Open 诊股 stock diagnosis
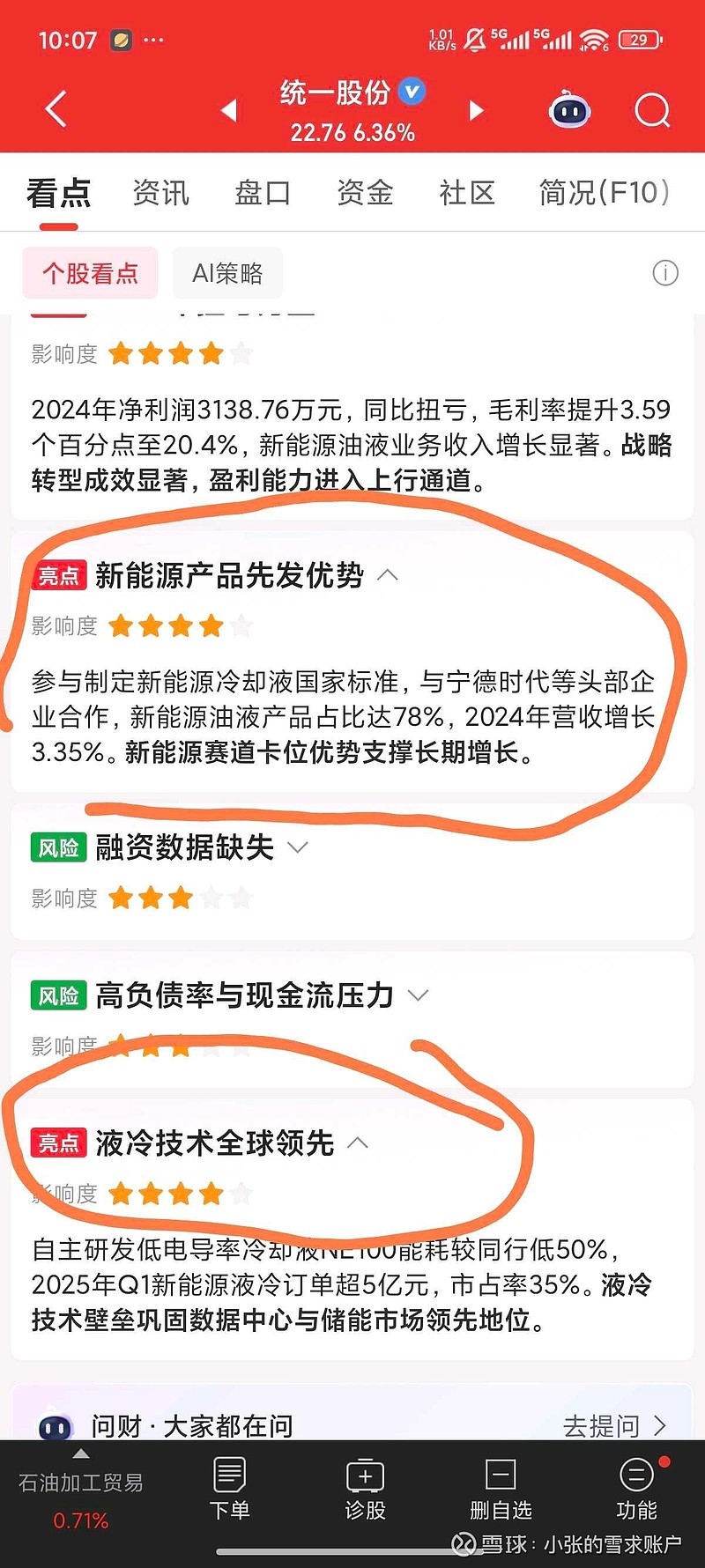Image resolution: width=705 pixels, height=1568 pixels. (x=366, y=1489)
